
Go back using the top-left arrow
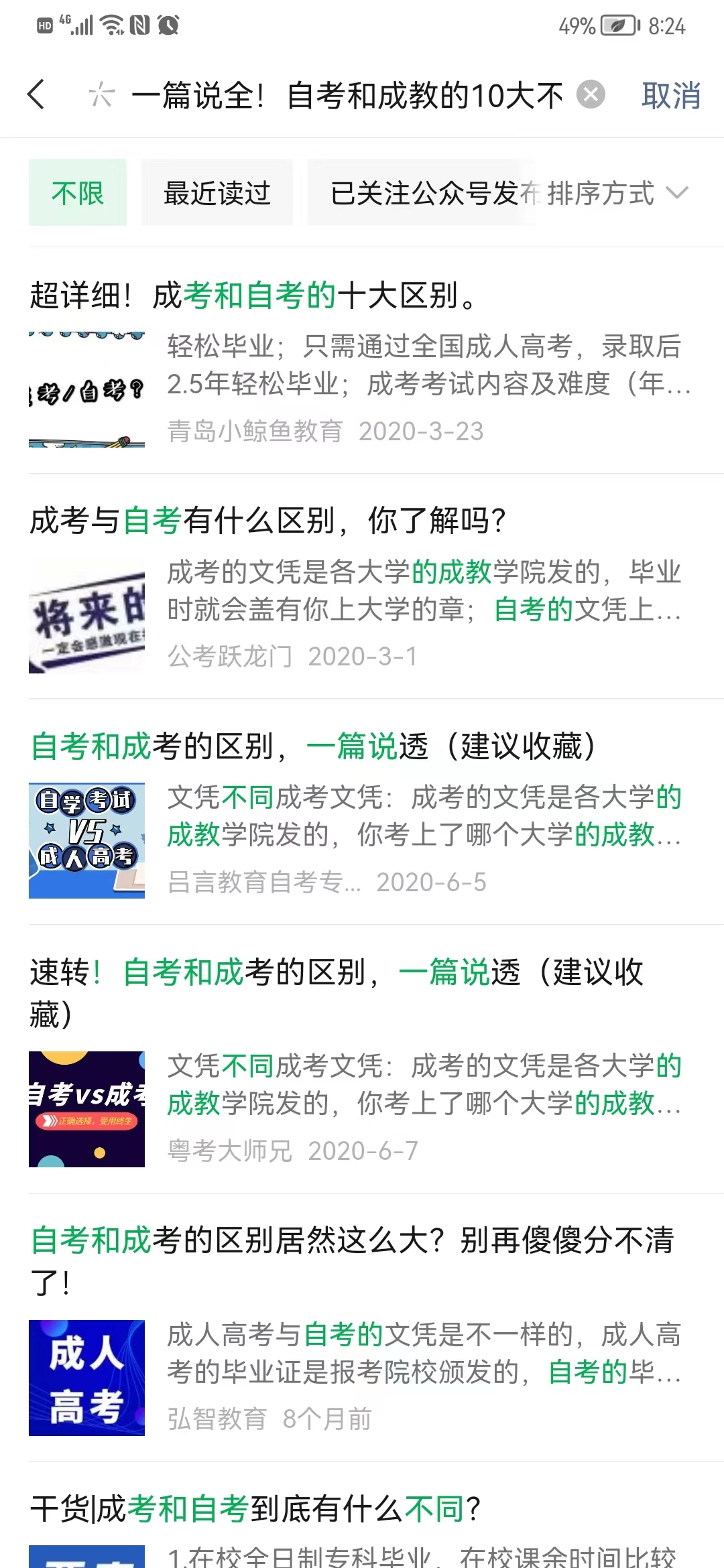[x=37, y=94]
